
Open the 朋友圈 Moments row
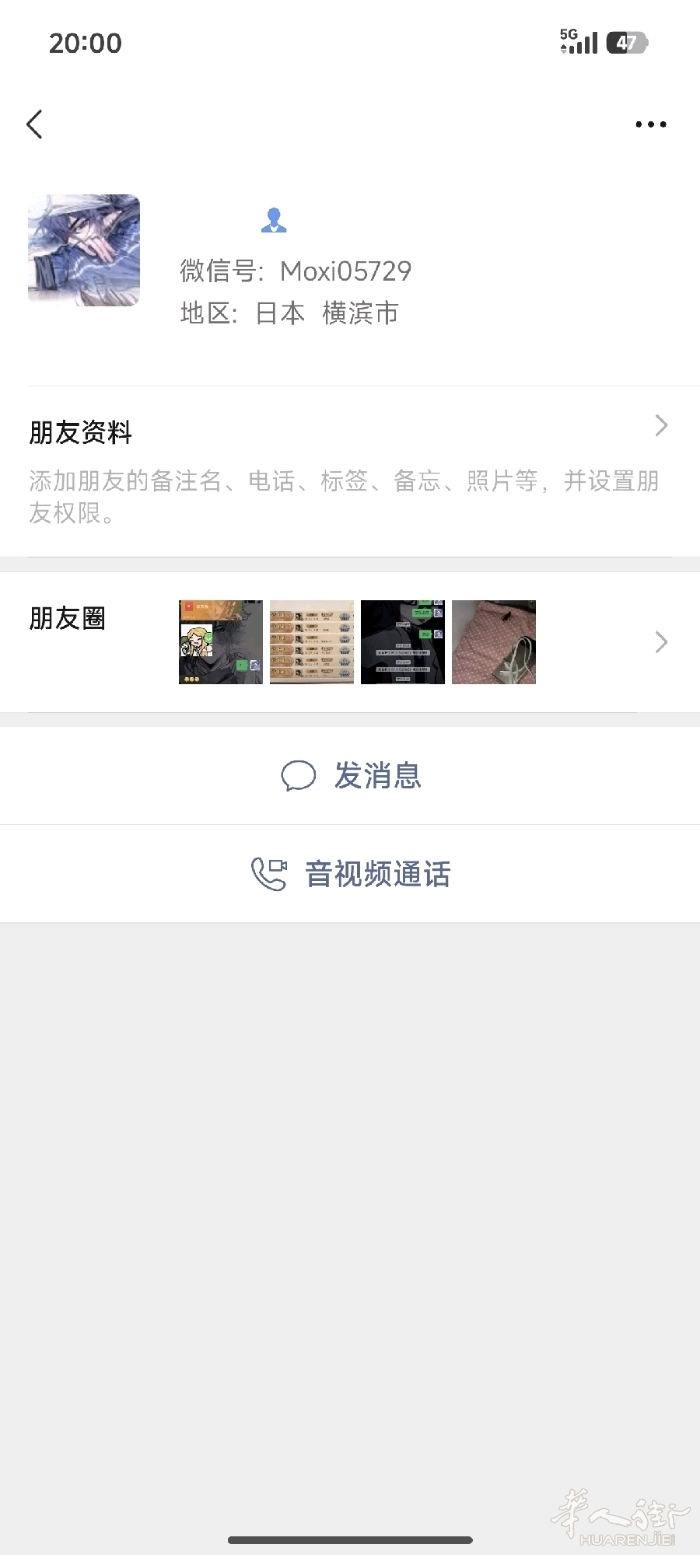[349, 641]
